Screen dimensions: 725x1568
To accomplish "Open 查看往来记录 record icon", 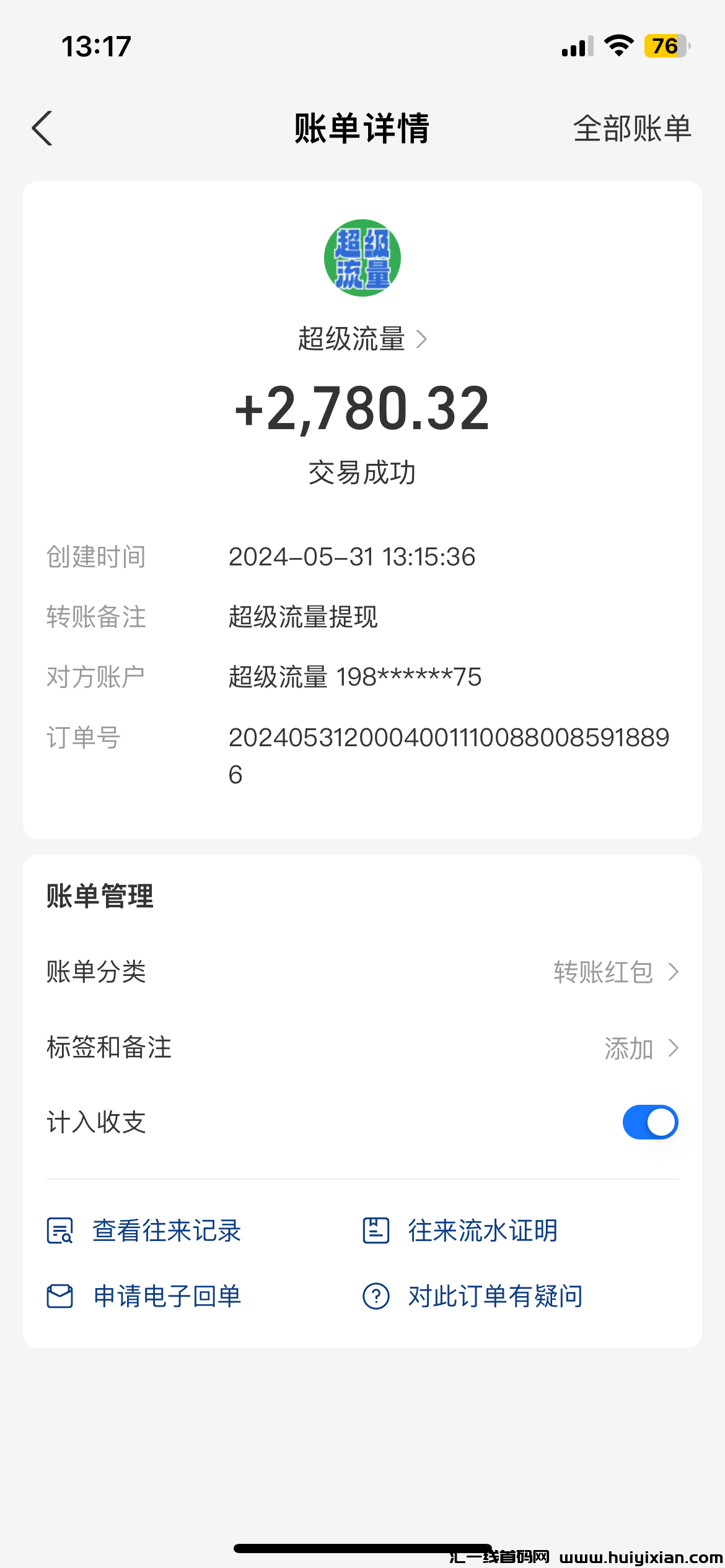I will pos(59,1231).
